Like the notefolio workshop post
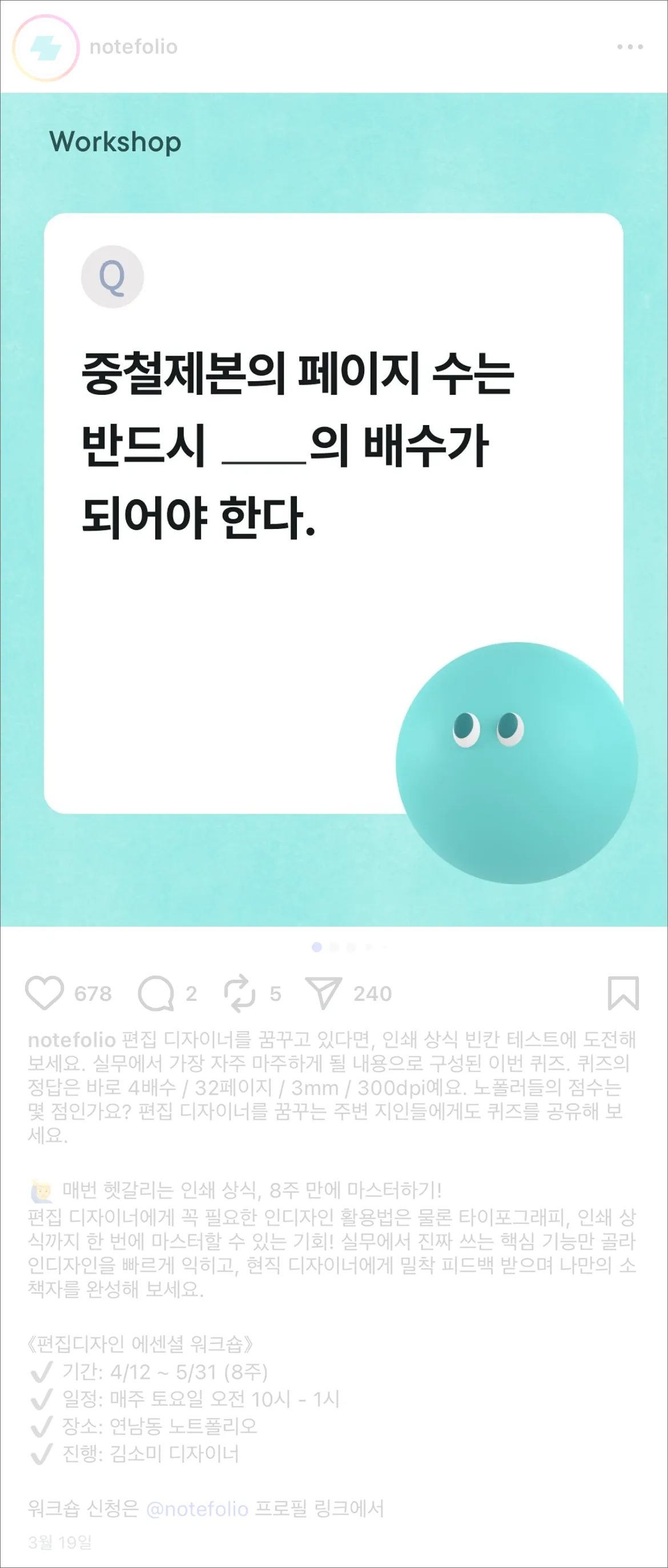668x1568 pixels. point(45,993)
